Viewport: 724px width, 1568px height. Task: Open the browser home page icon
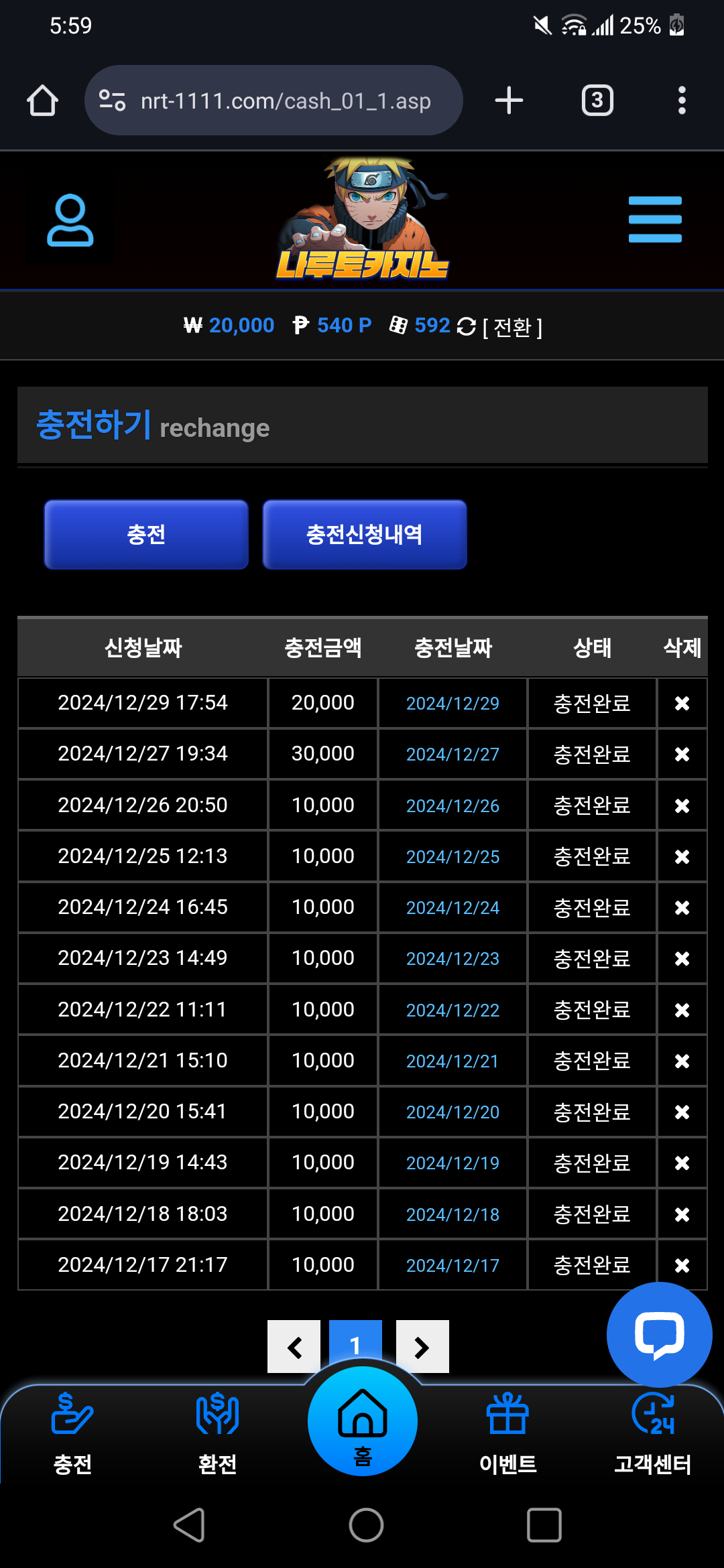(x=42, y=101)
